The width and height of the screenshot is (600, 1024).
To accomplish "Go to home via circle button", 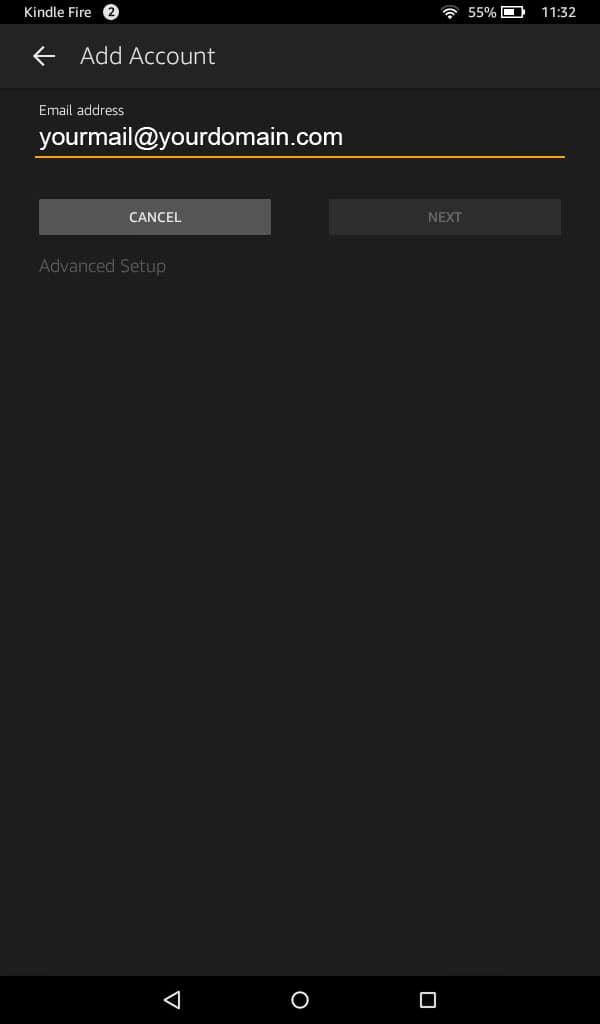I will pyautogui.click(x=300, y=999).
